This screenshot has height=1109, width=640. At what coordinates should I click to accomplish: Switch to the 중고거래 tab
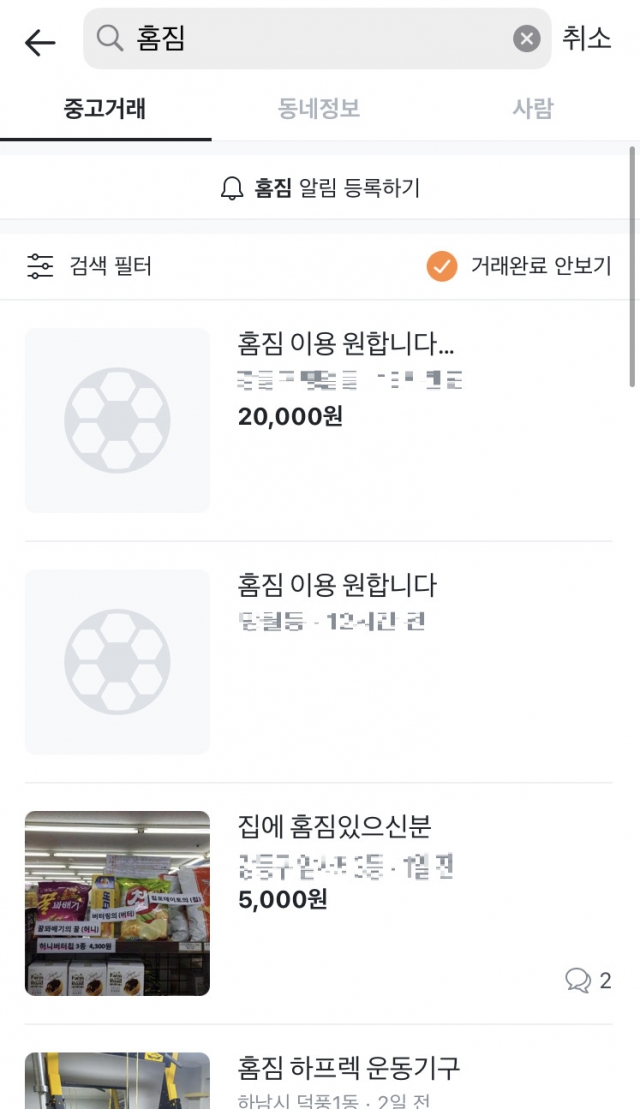click(105, 110)
